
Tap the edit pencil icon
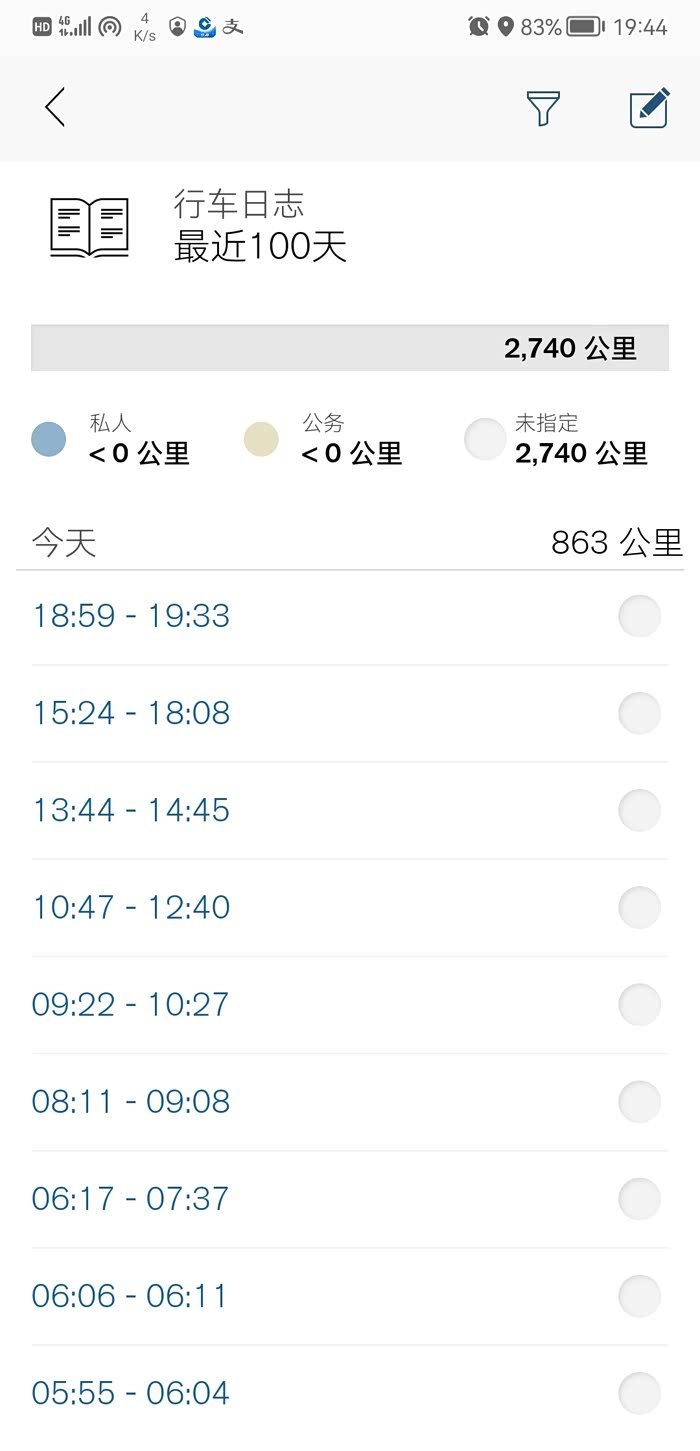[648, 108]
